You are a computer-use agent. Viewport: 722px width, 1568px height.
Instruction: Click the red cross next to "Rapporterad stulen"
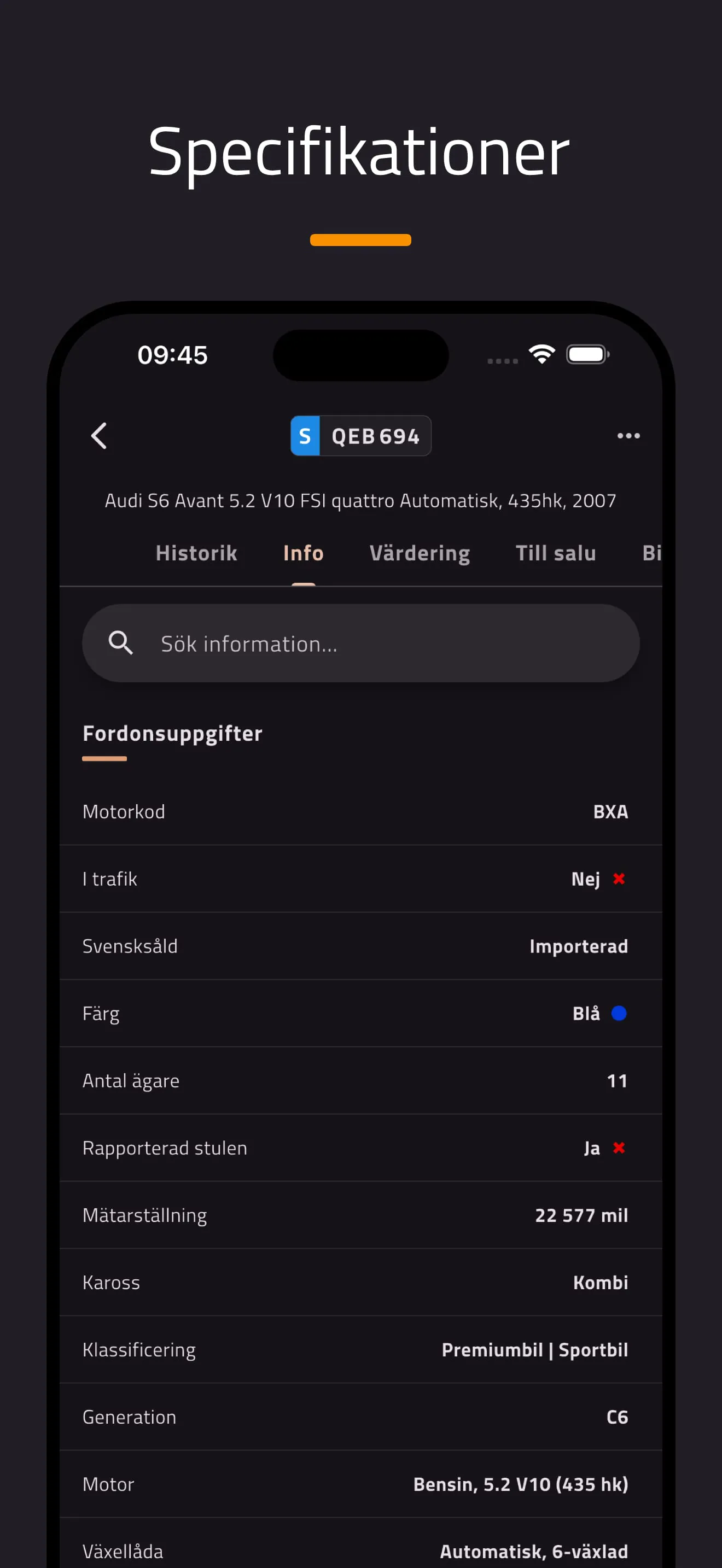pos(619,1148)
